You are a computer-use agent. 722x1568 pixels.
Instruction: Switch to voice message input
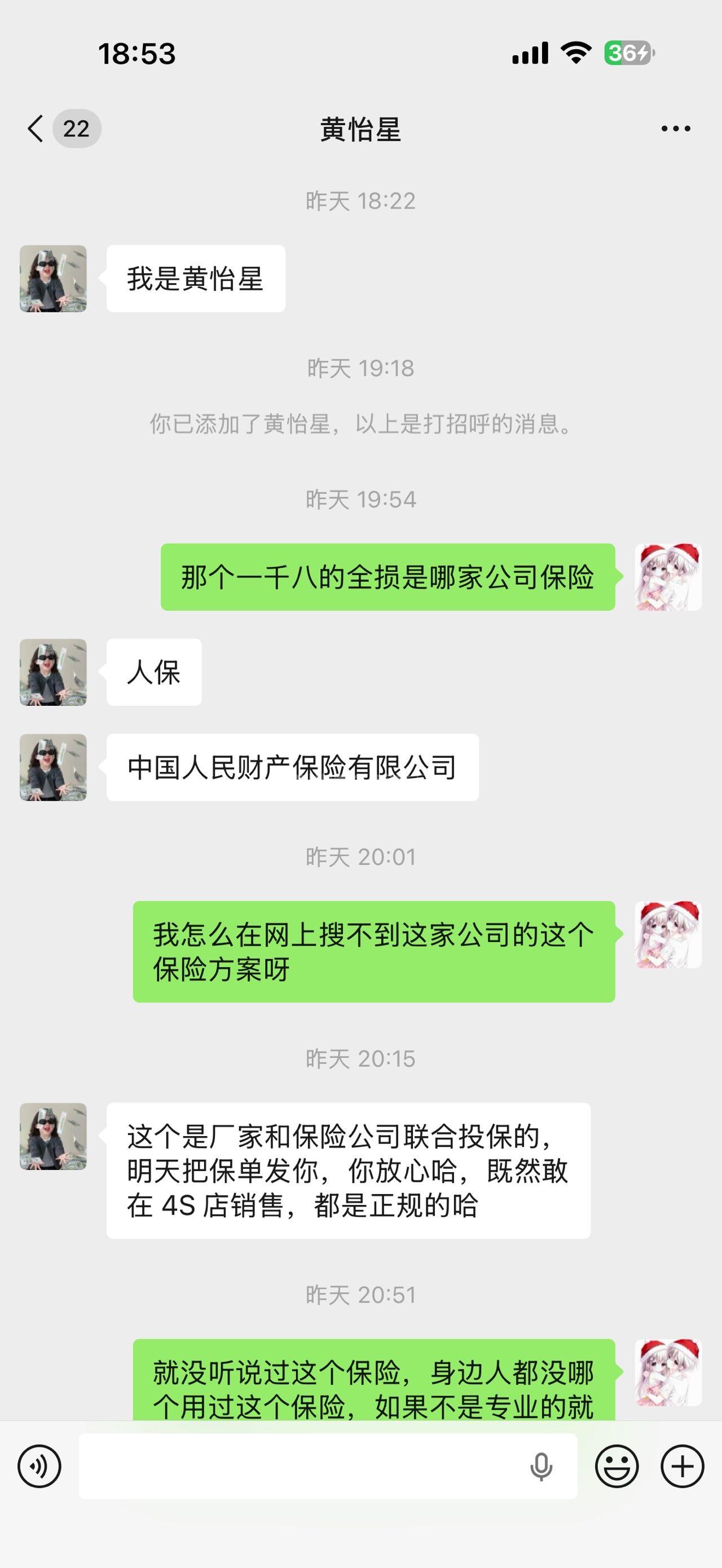[39, 1467]
